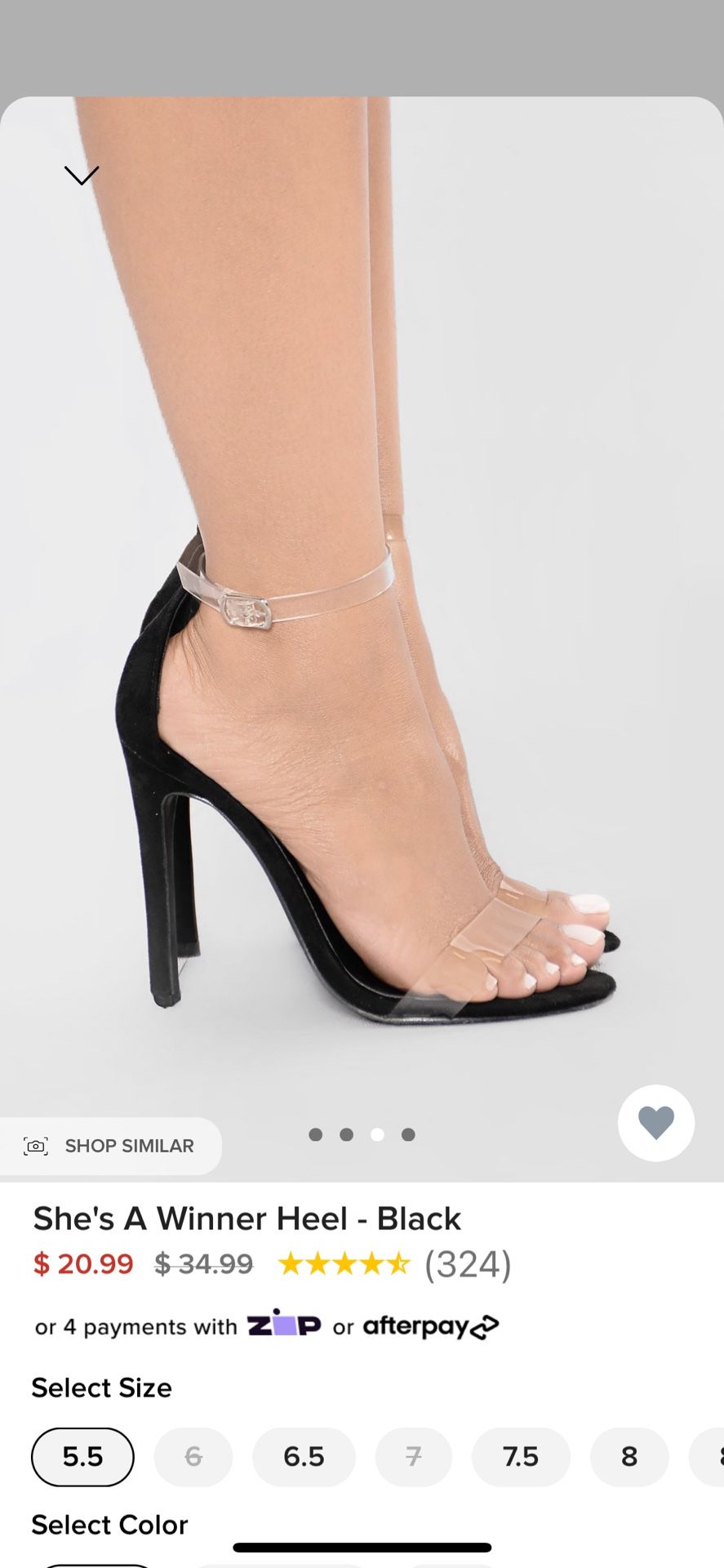Tap Shop Similar camera button

(x=110, y=1146)
